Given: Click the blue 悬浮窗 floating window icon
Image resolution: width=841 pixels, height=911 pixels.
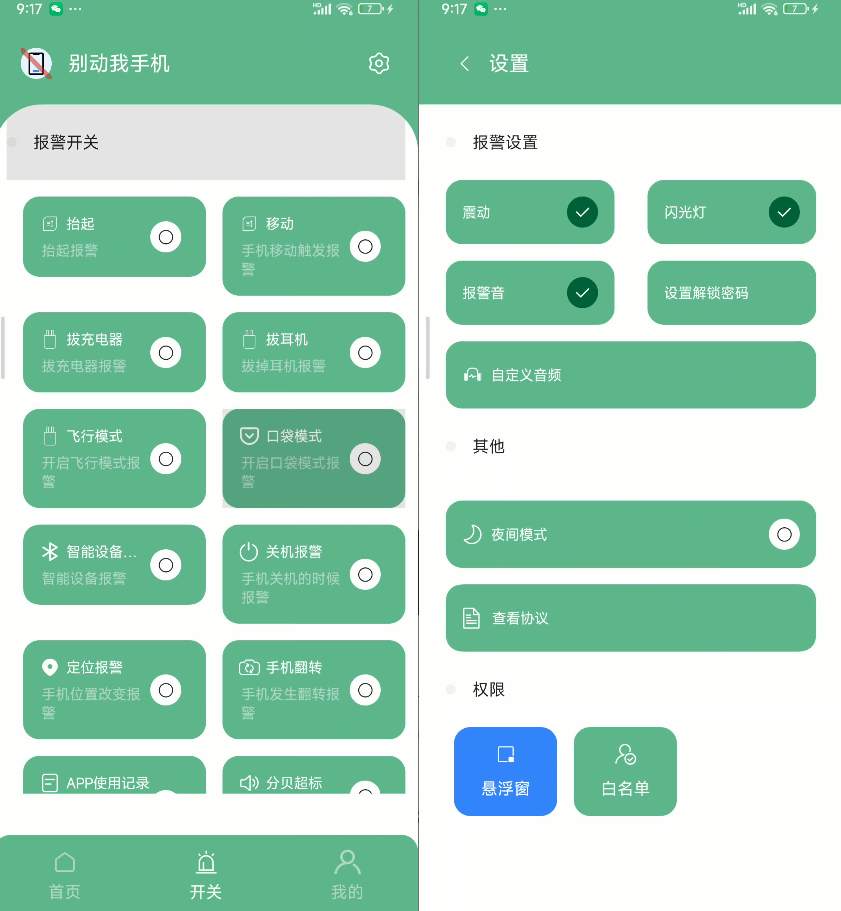Looking at the screenshot, I should pyautogui.click(x=505, y=754).
